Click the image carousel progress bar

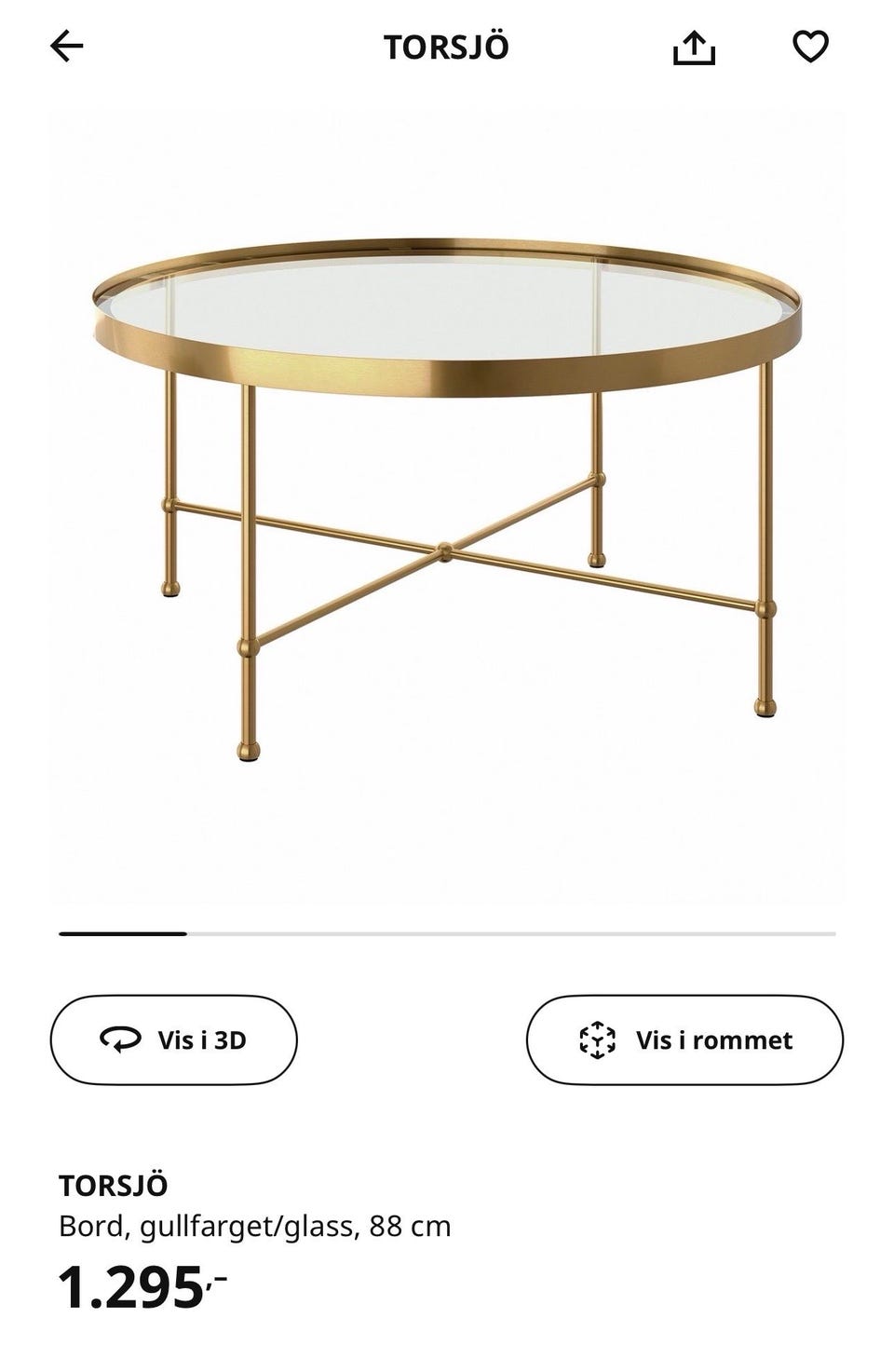coord(447,932)
